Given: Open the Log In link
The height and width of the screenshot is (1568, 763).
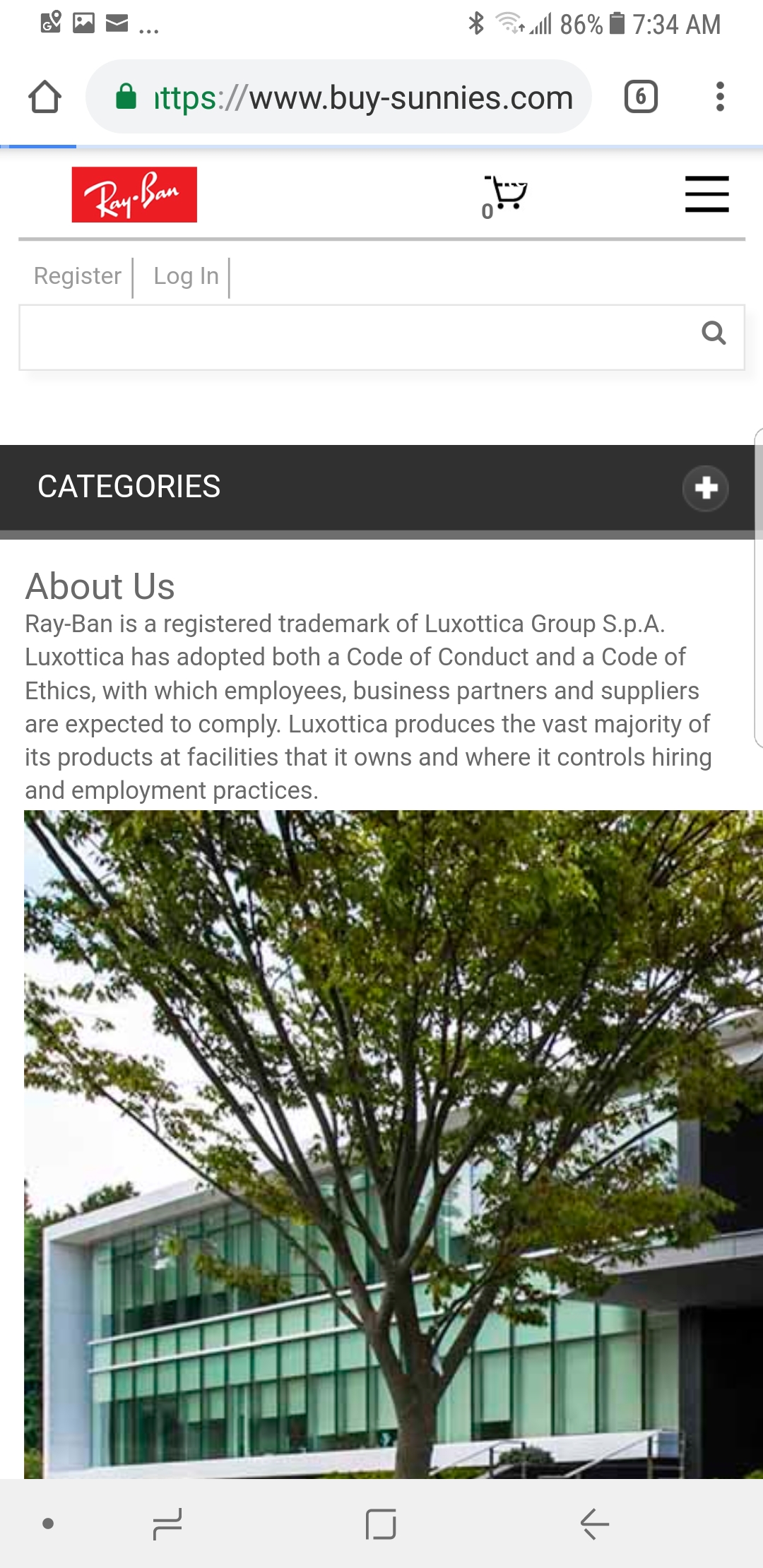Looking at the screenshot, I should (187, 276).
